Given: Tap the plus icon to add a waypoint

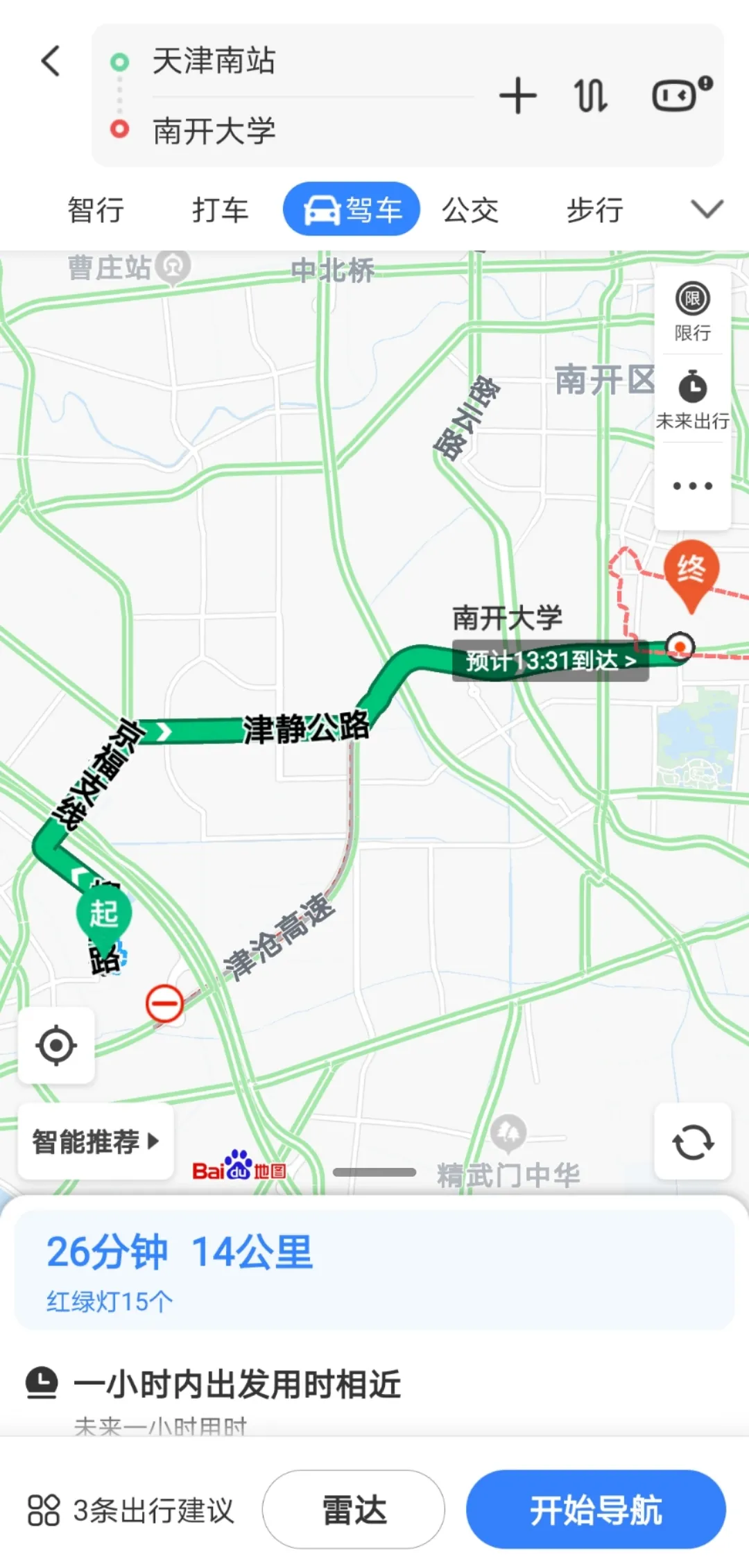Looking at the screenshot, I should (519, 97).
